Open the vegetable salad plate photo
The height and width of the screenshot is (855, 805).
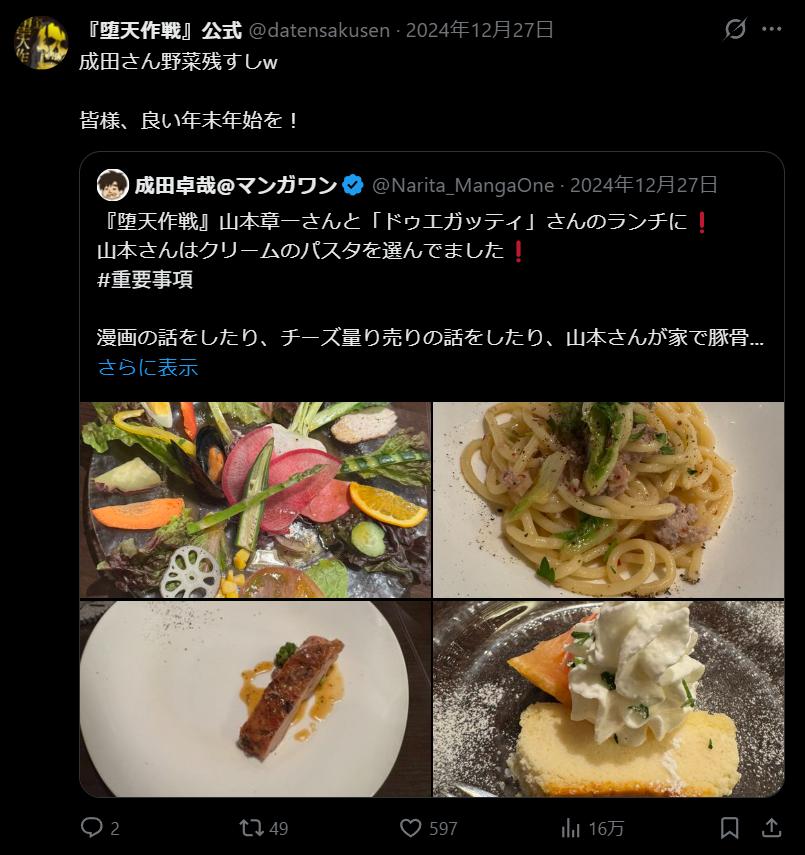[x=255, y=500]
